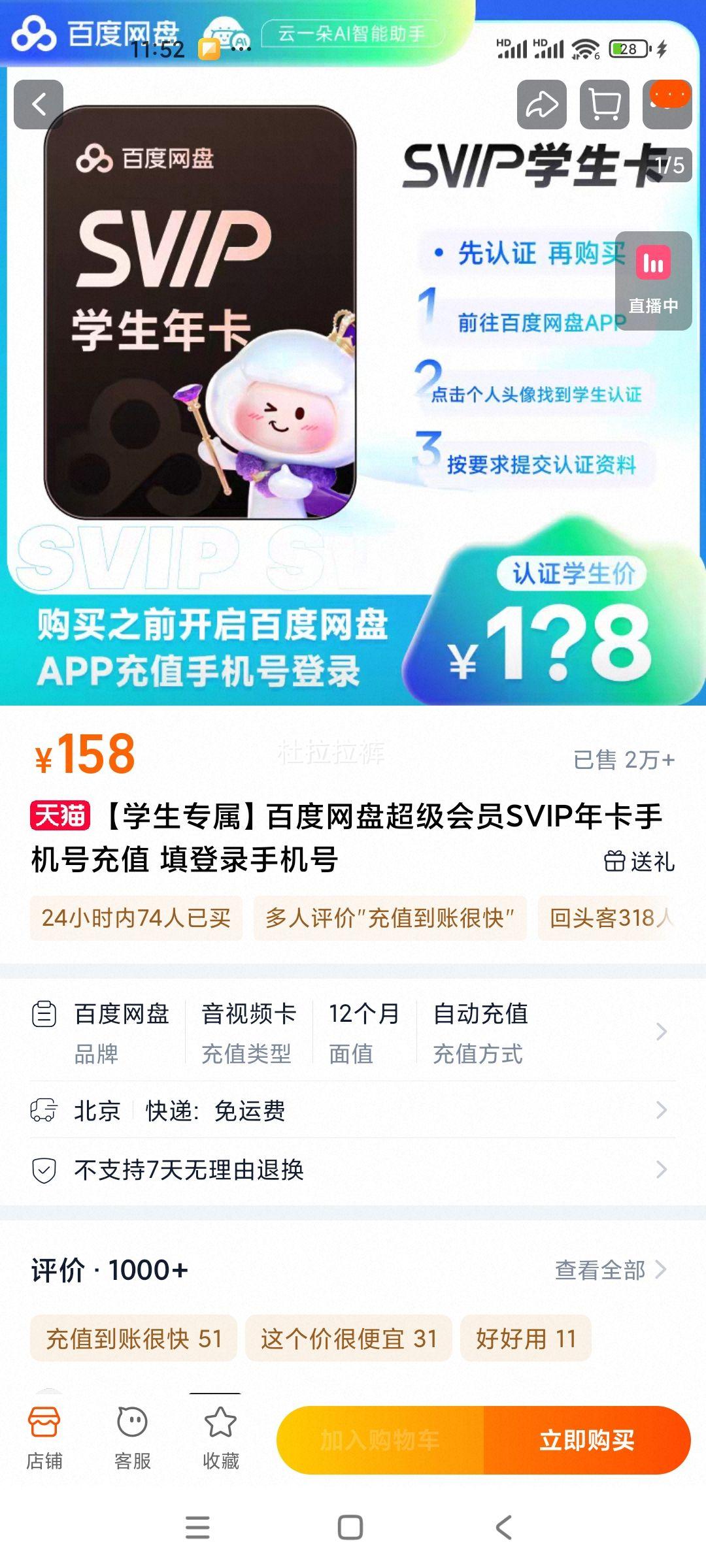The width and height of the screenshot is (706, 1568).
Task: Tap the 多人评价"充值到账很快" chip
Action: pos(390,918)
